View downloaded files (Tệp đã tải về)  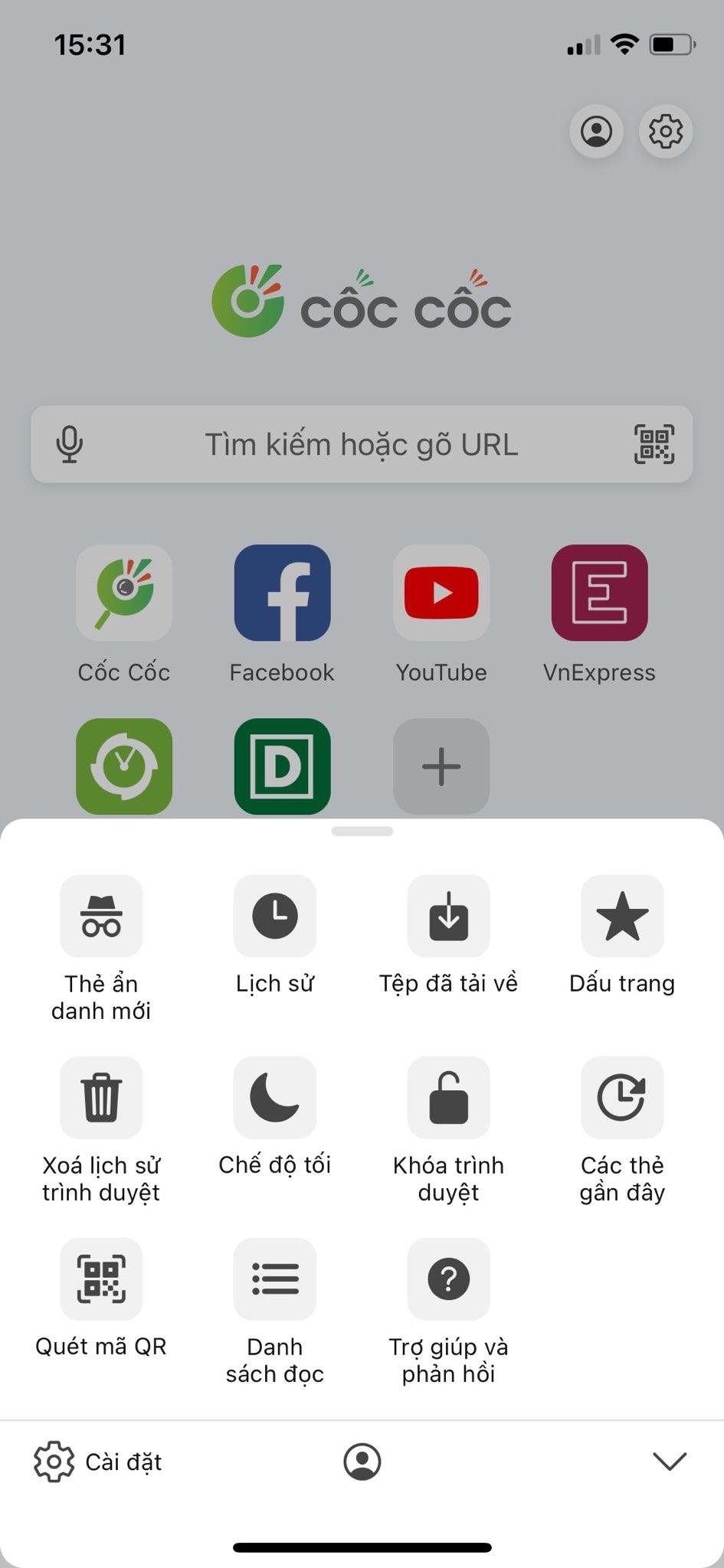[x=448, y=916]
